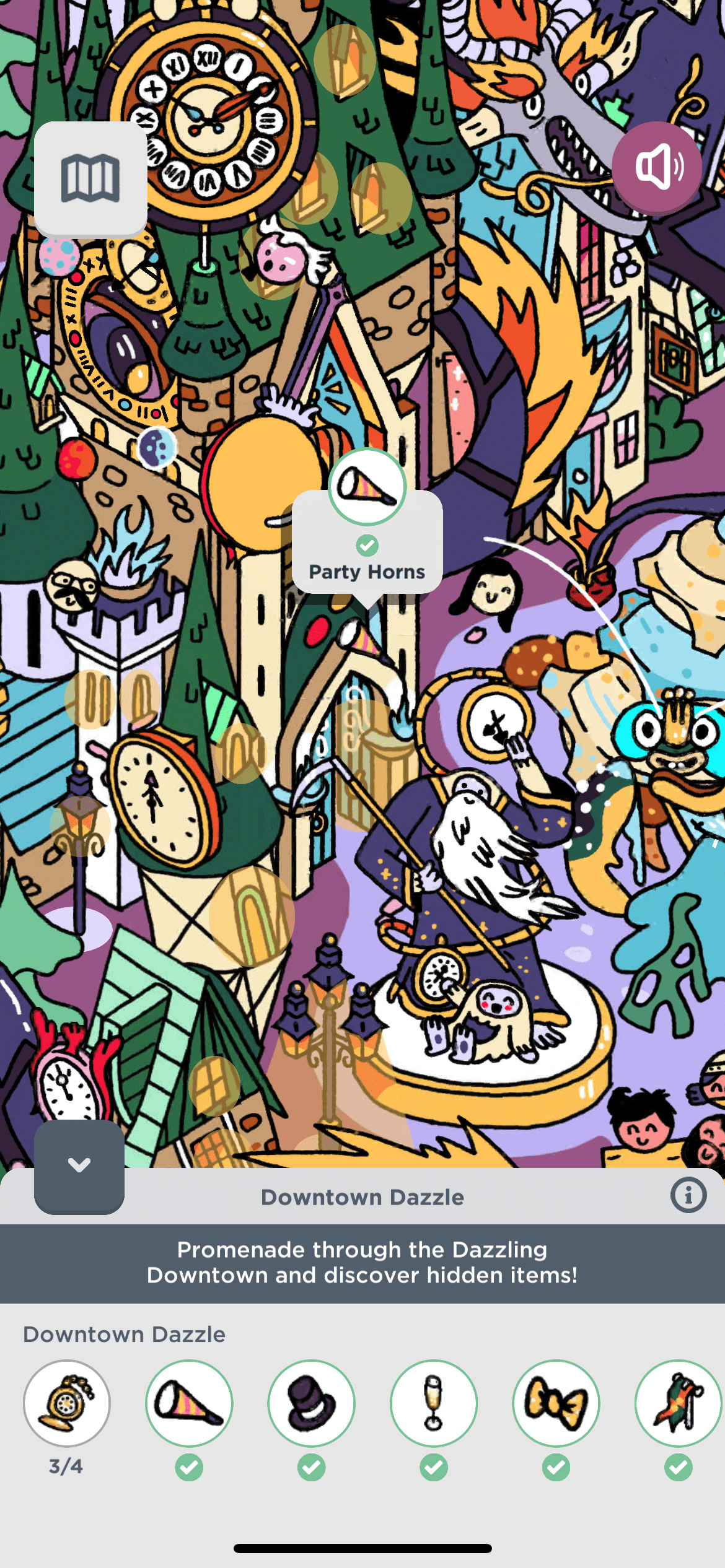Select the green coat item
Viewport: 725px width, 1568px height.
(x=678, y=1403)
